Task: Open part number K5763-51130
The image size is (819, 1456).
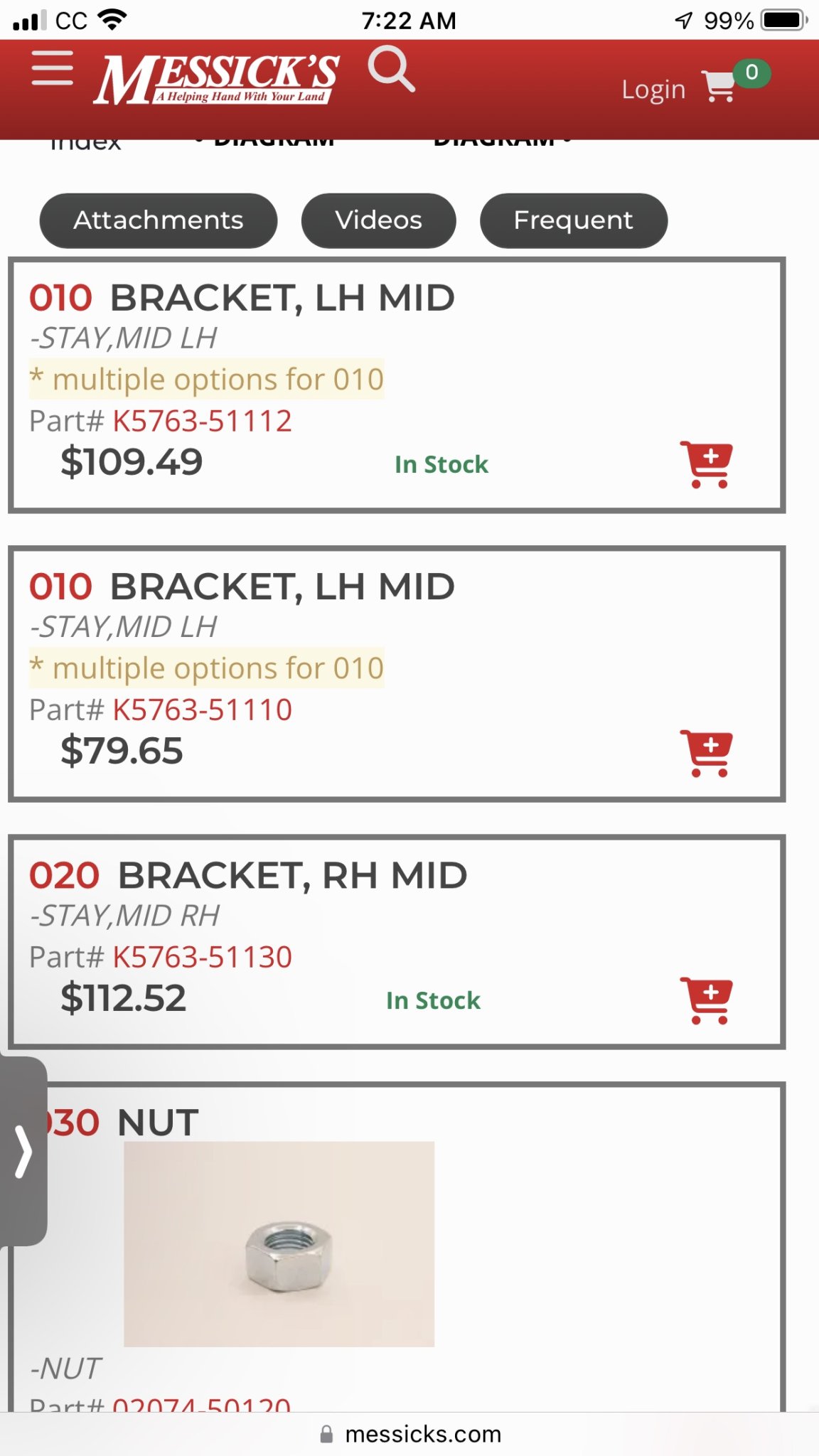Action: [x=202, y=957]
